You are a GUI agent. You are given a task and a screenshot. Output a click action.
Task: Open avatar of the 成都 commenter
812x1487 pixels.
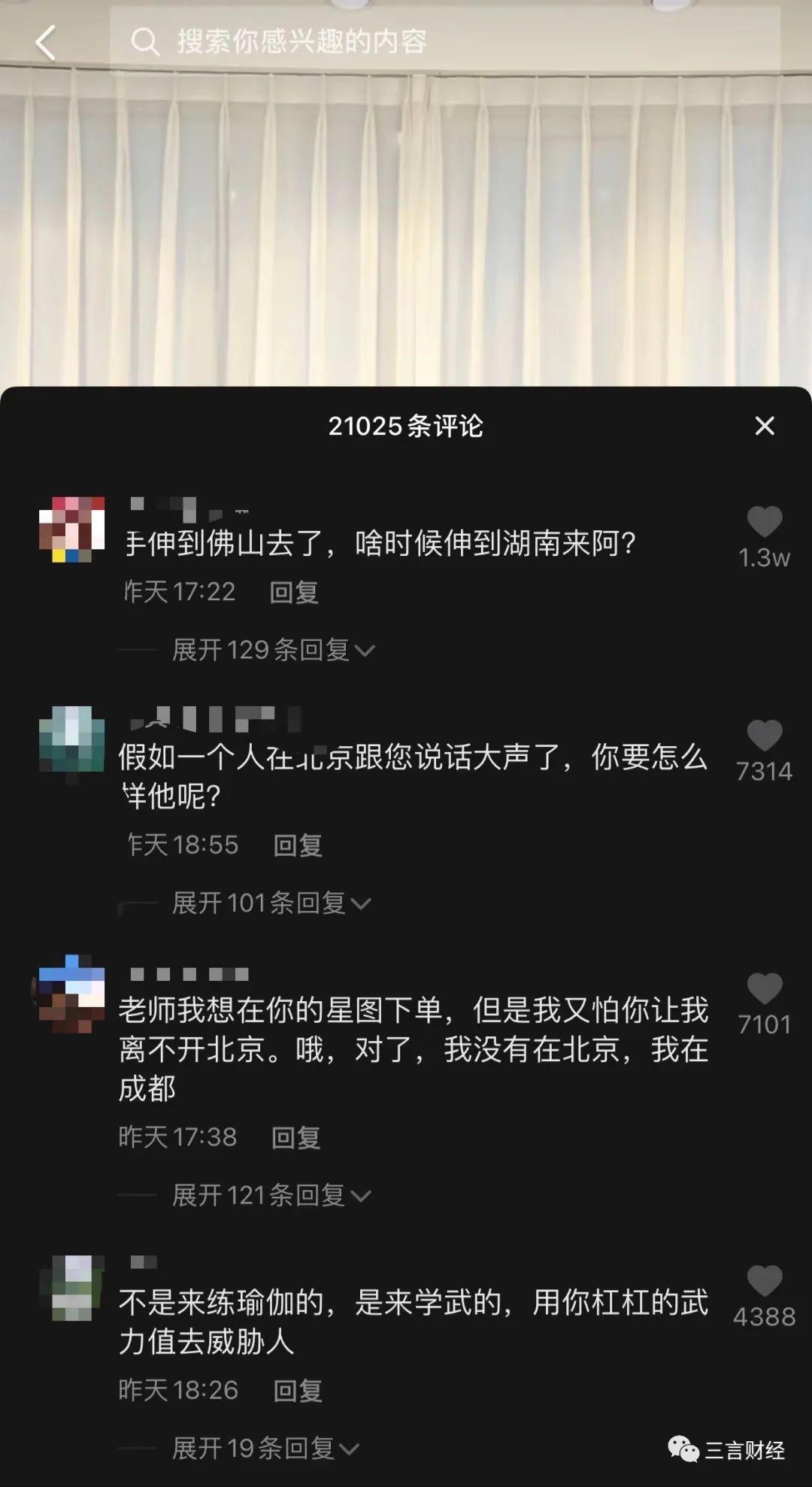click(71, 994)
